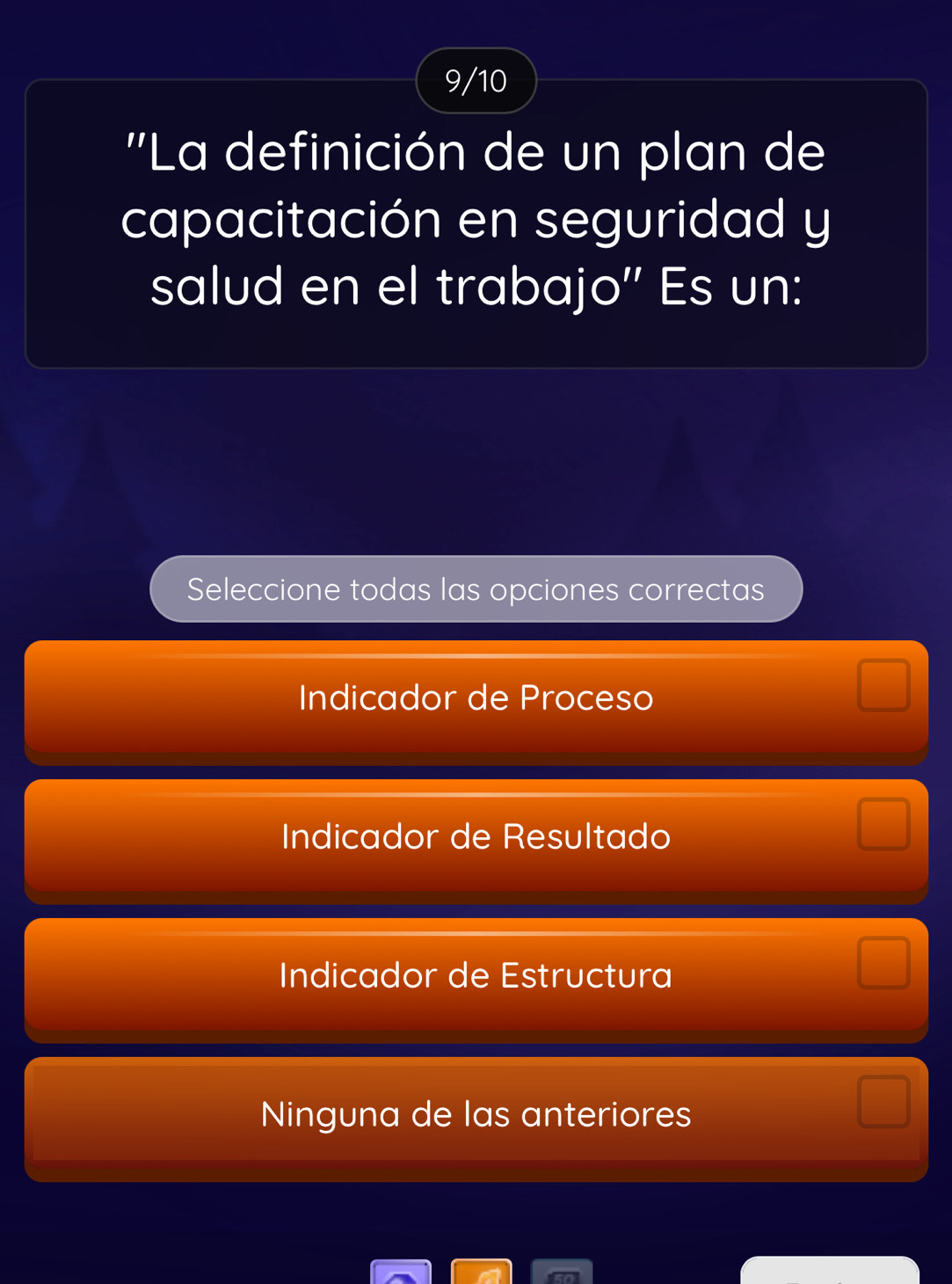
Task: Choose Indicador de Estructura as answer
Action: coord(476,974)
